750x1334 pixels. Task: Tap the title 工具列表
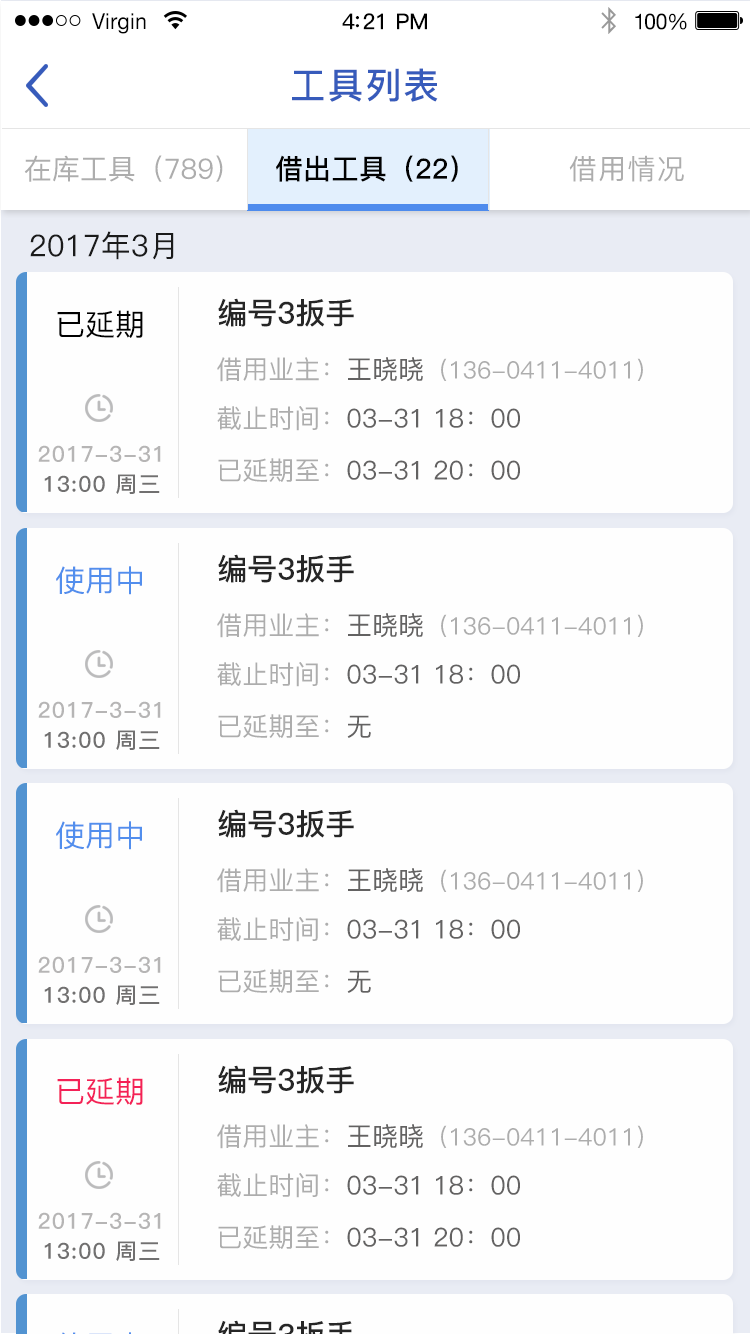click(x=365, y=86)
